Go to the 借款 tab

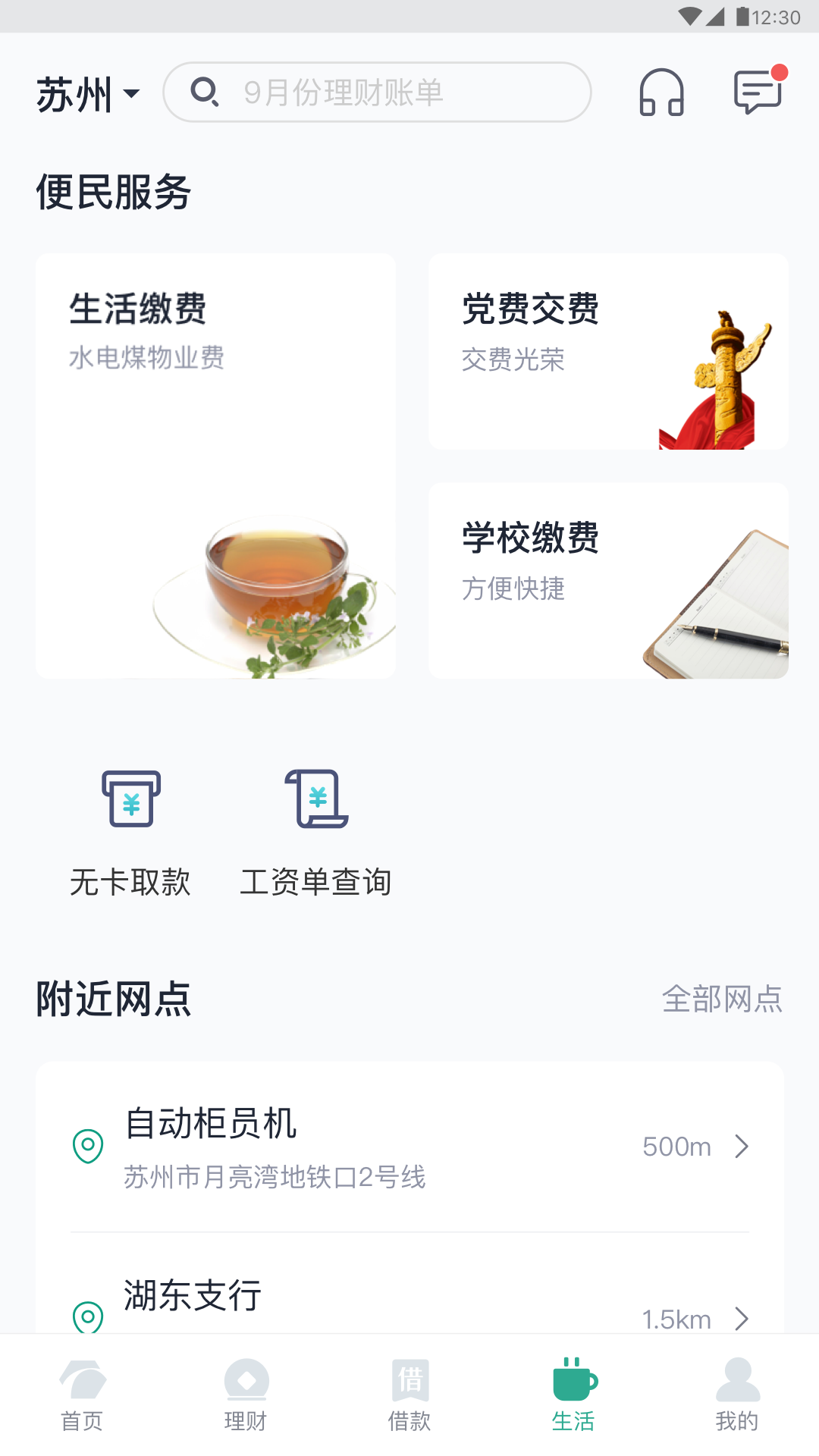click(409, 1395)
